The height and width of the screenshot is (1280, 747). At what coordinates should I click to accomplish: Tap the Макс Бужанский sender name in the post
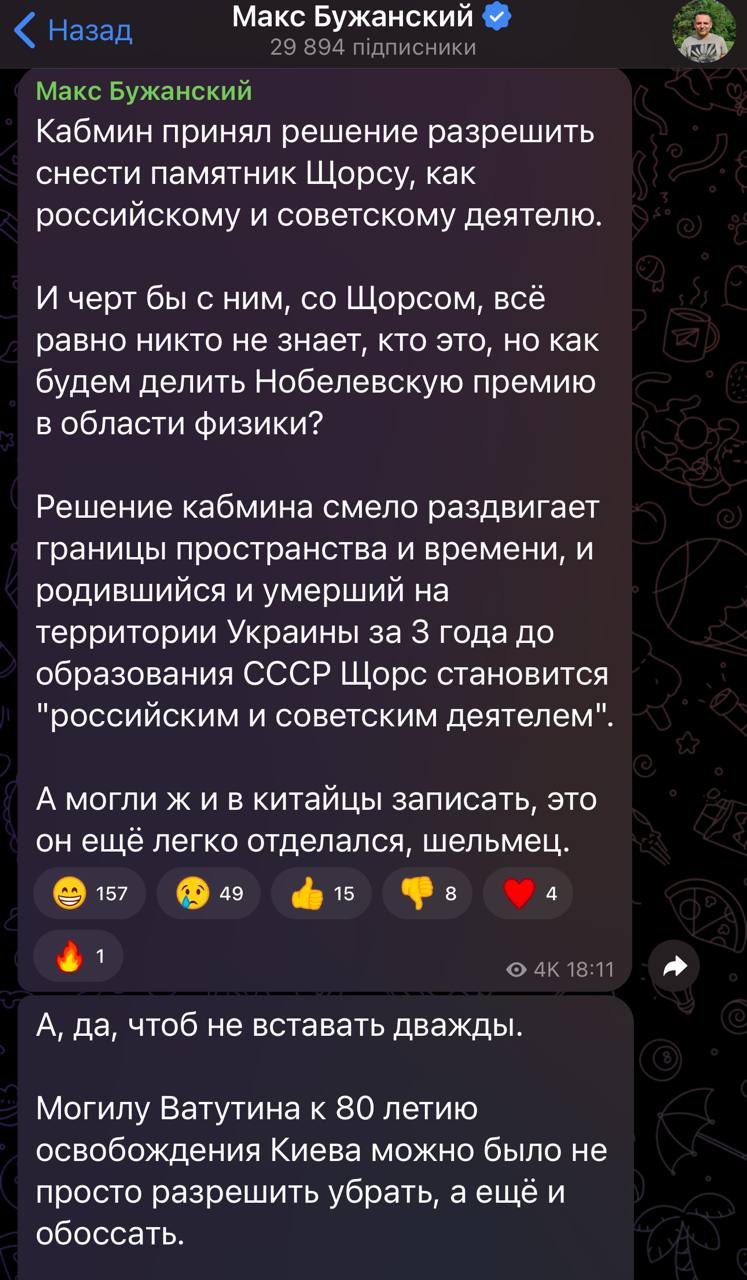click(144, 92)
